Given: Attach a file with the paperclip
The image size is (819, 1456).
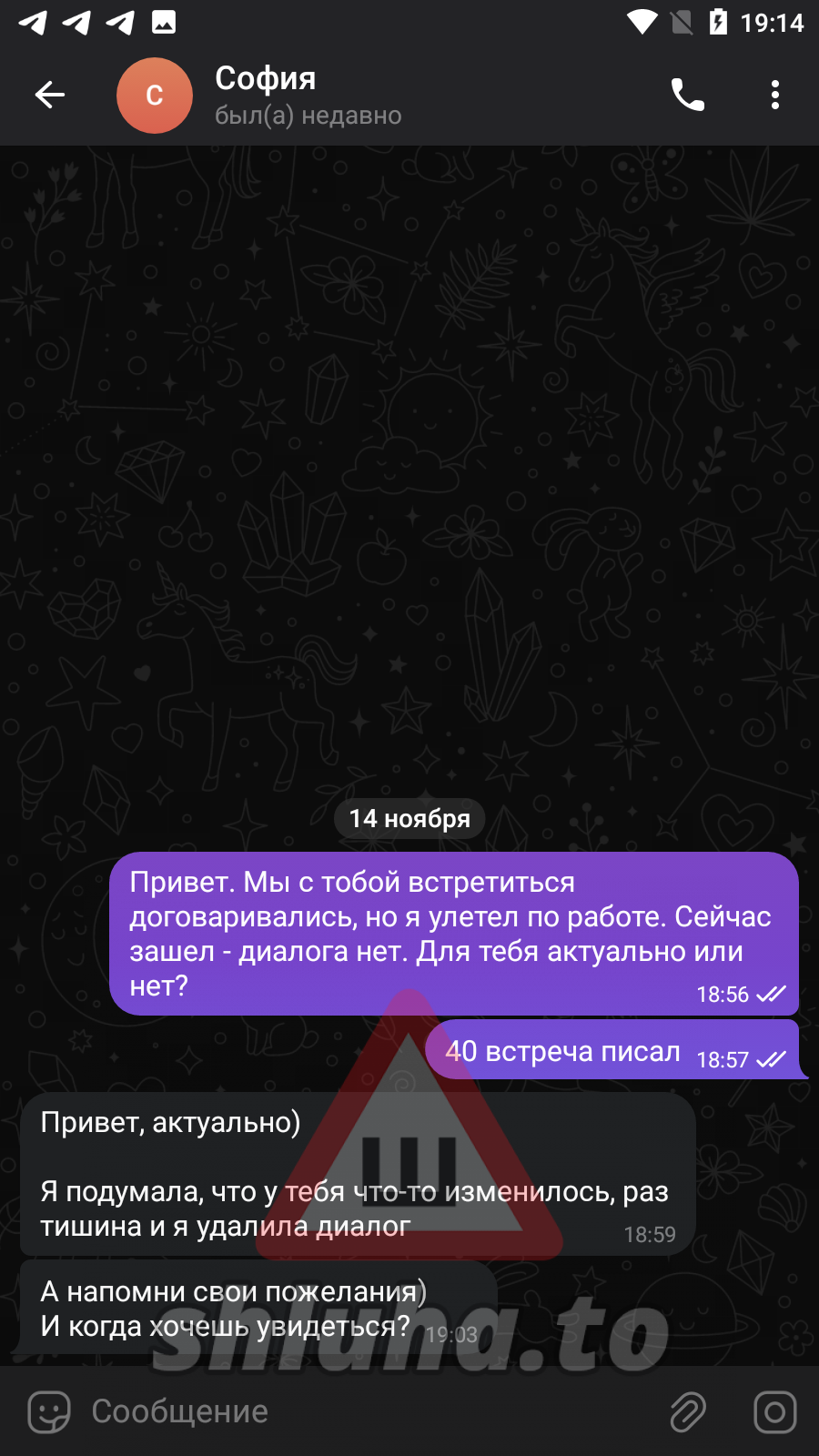Looking at the screenshot, I should [688, 1412].
